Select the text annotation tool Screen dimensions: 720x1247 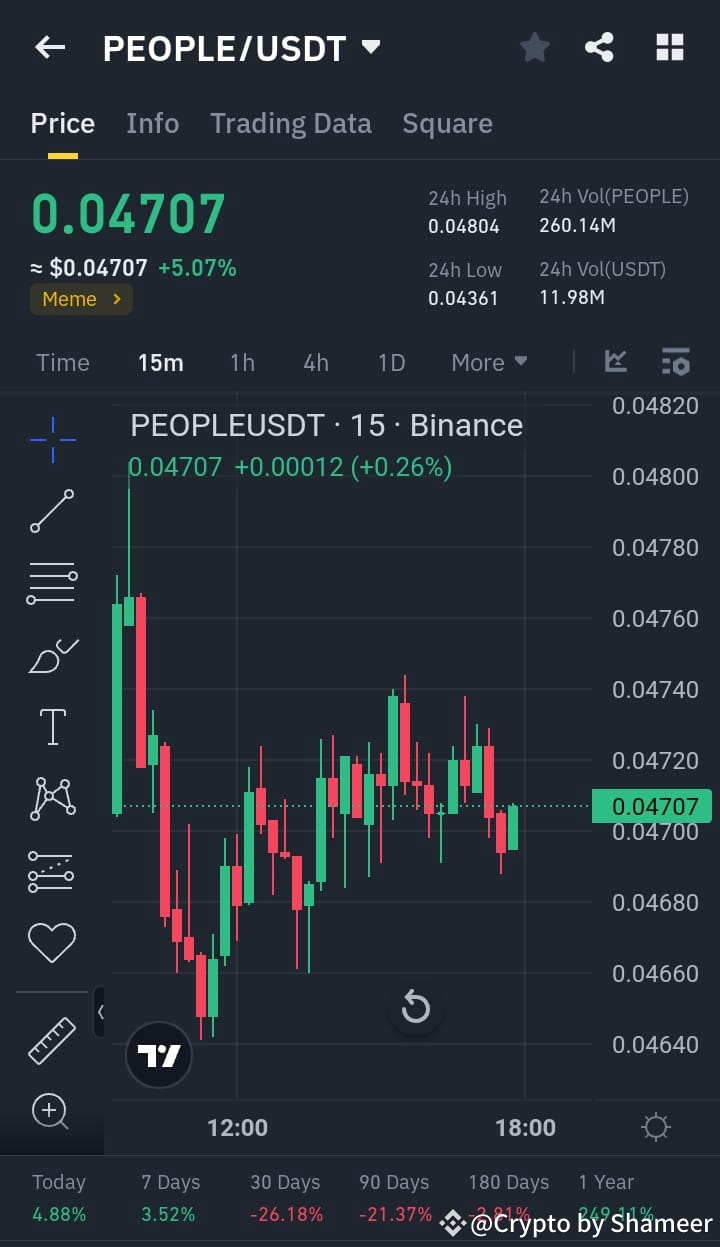point(52,726)
